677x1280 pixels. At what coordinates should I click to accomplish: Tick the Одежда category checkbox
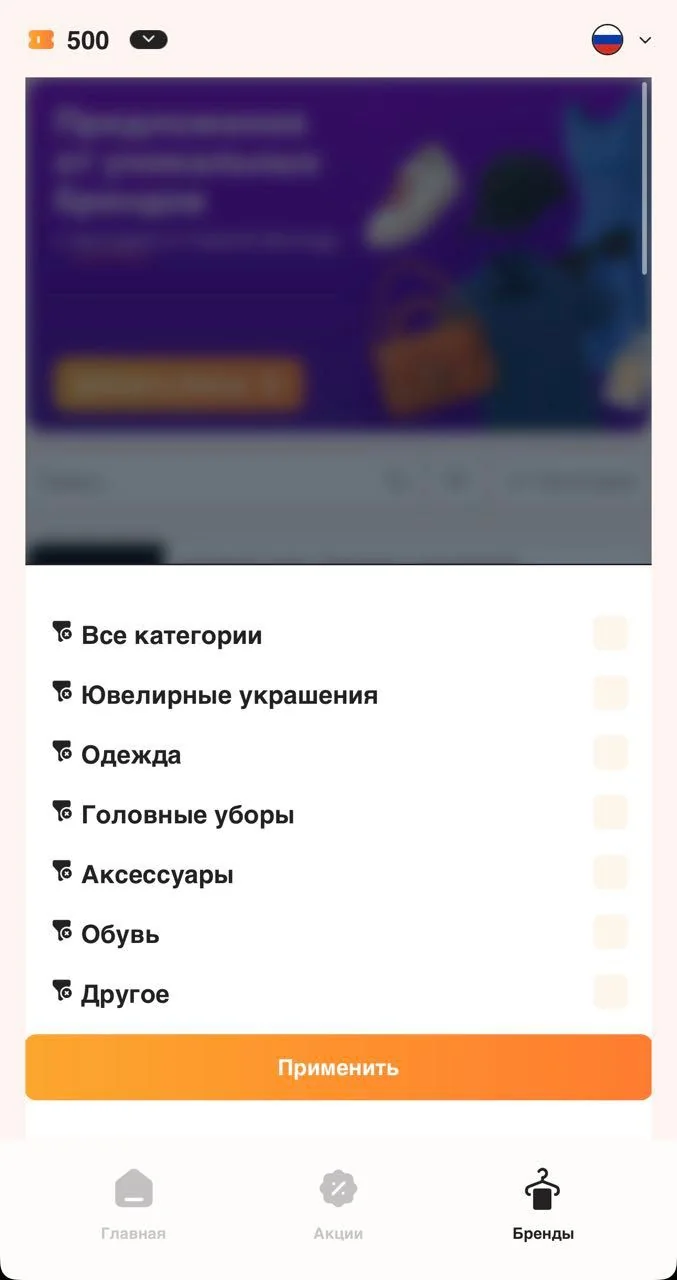[x=610, y=754]
